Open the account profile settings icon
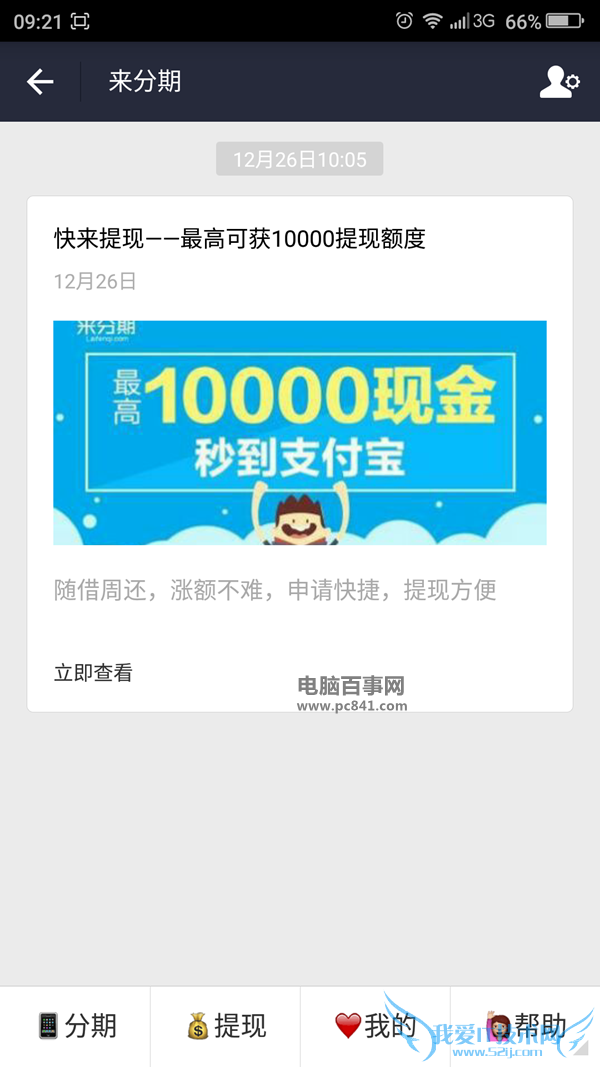This screenshot has height=1067, width=600. [x=558, y=82]
